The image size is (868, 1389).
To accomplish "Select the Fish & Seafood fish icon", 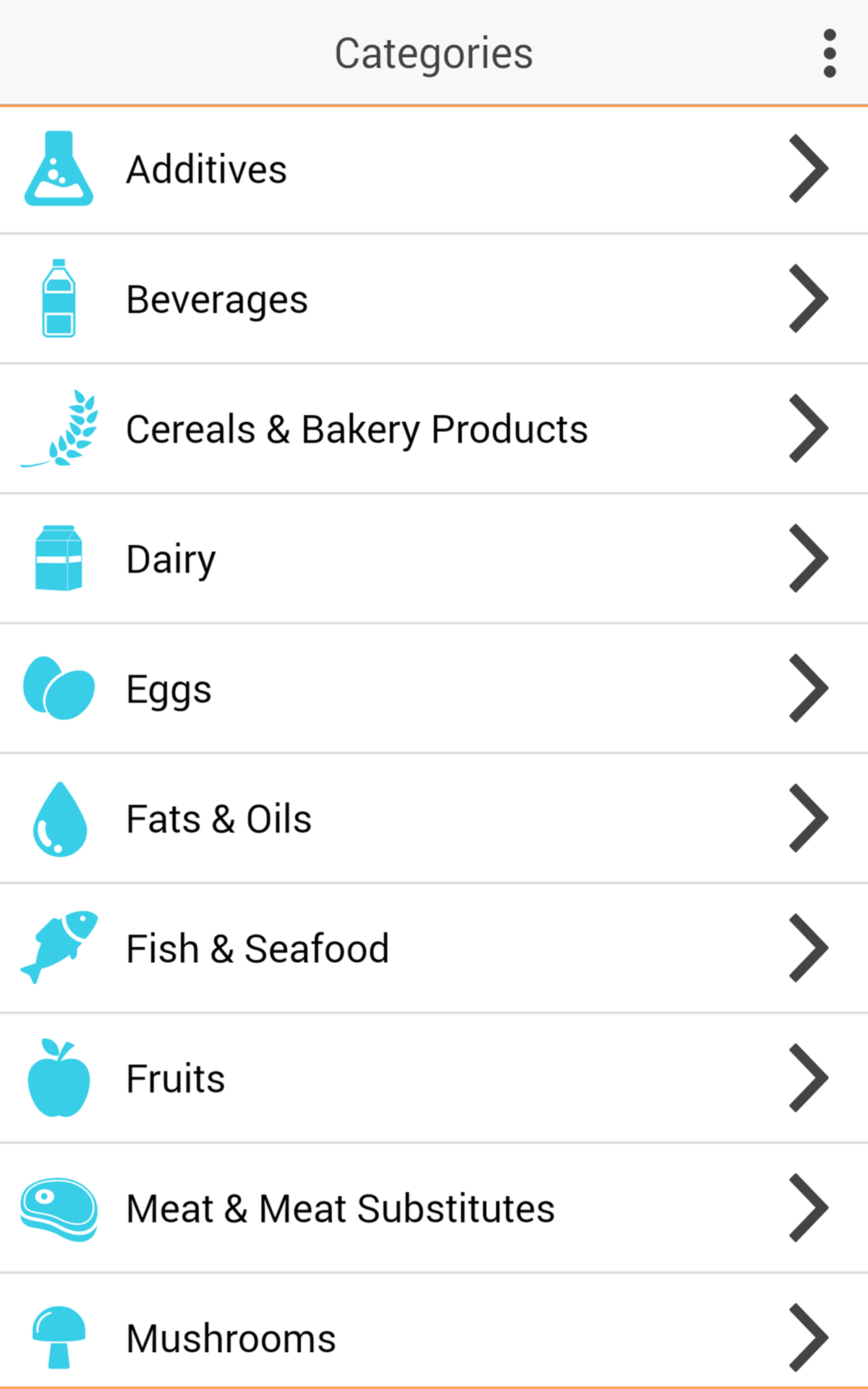I will 59,948.
